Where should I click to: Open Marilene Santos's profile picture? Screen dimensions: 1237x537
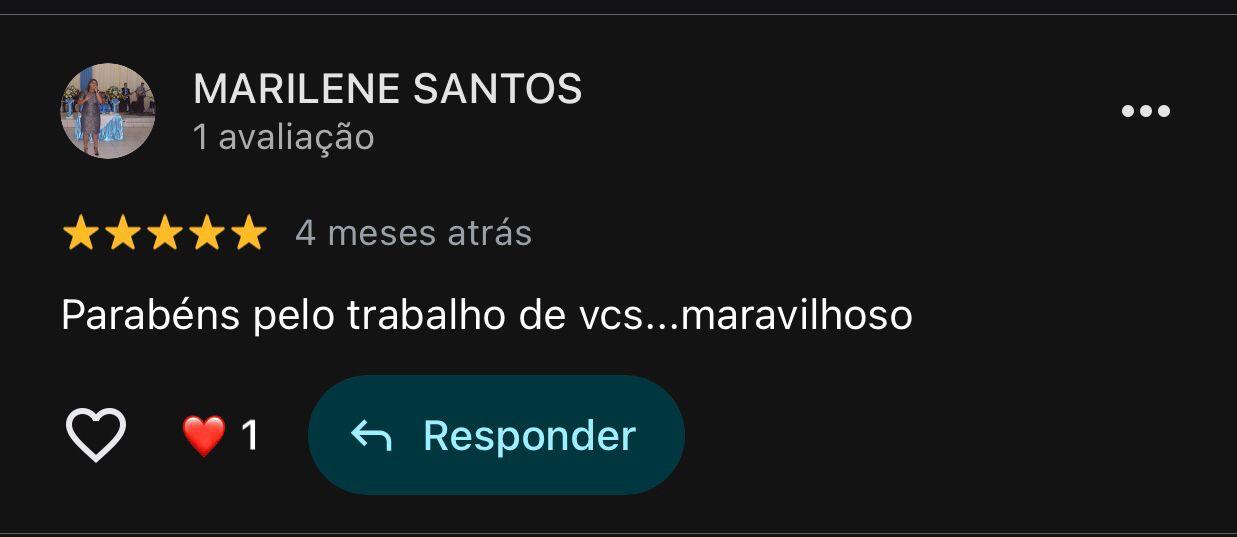[x=108, y=111]
